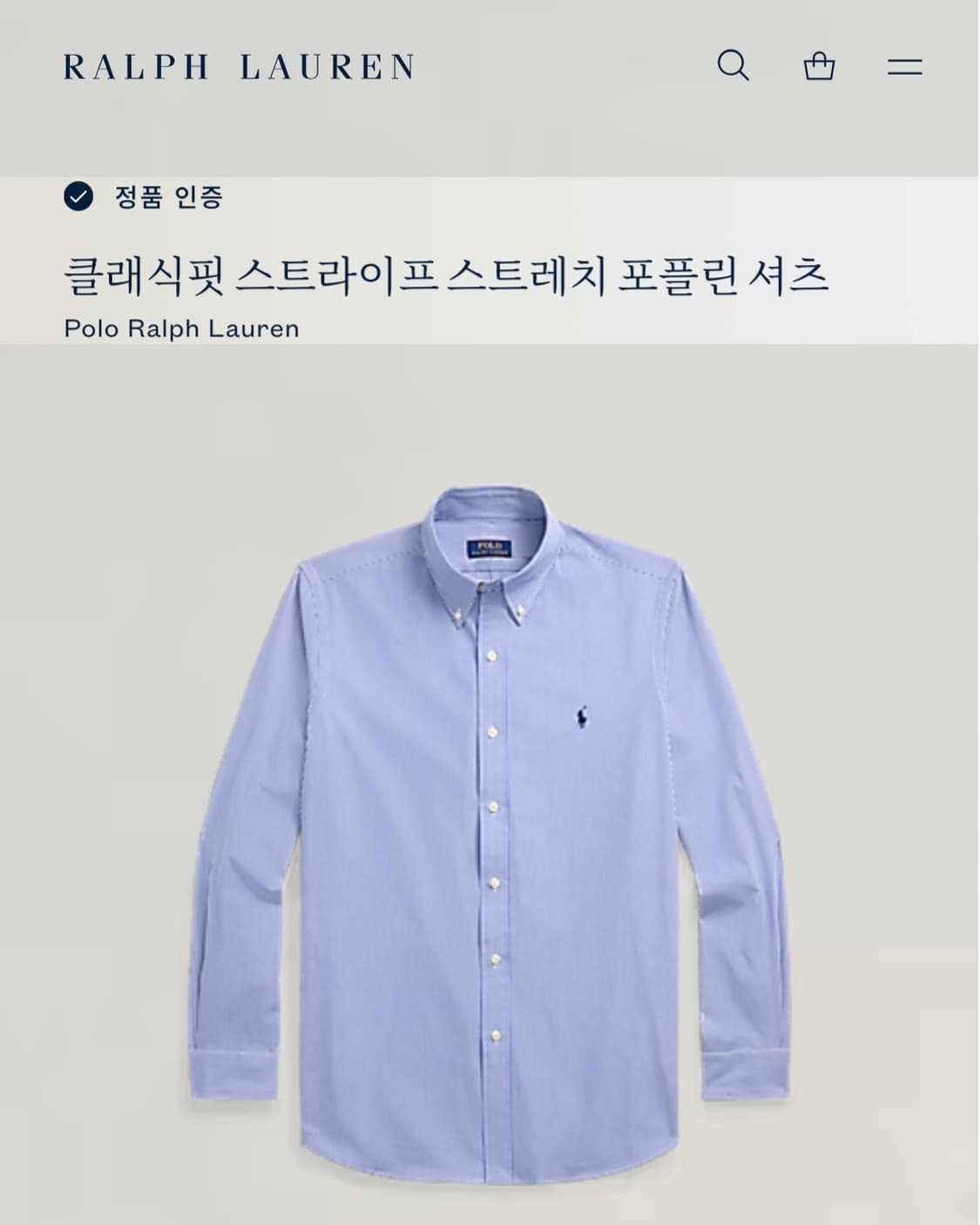Expand the menu using the two-line icon

pyautogui.click(x=905, y=65)
